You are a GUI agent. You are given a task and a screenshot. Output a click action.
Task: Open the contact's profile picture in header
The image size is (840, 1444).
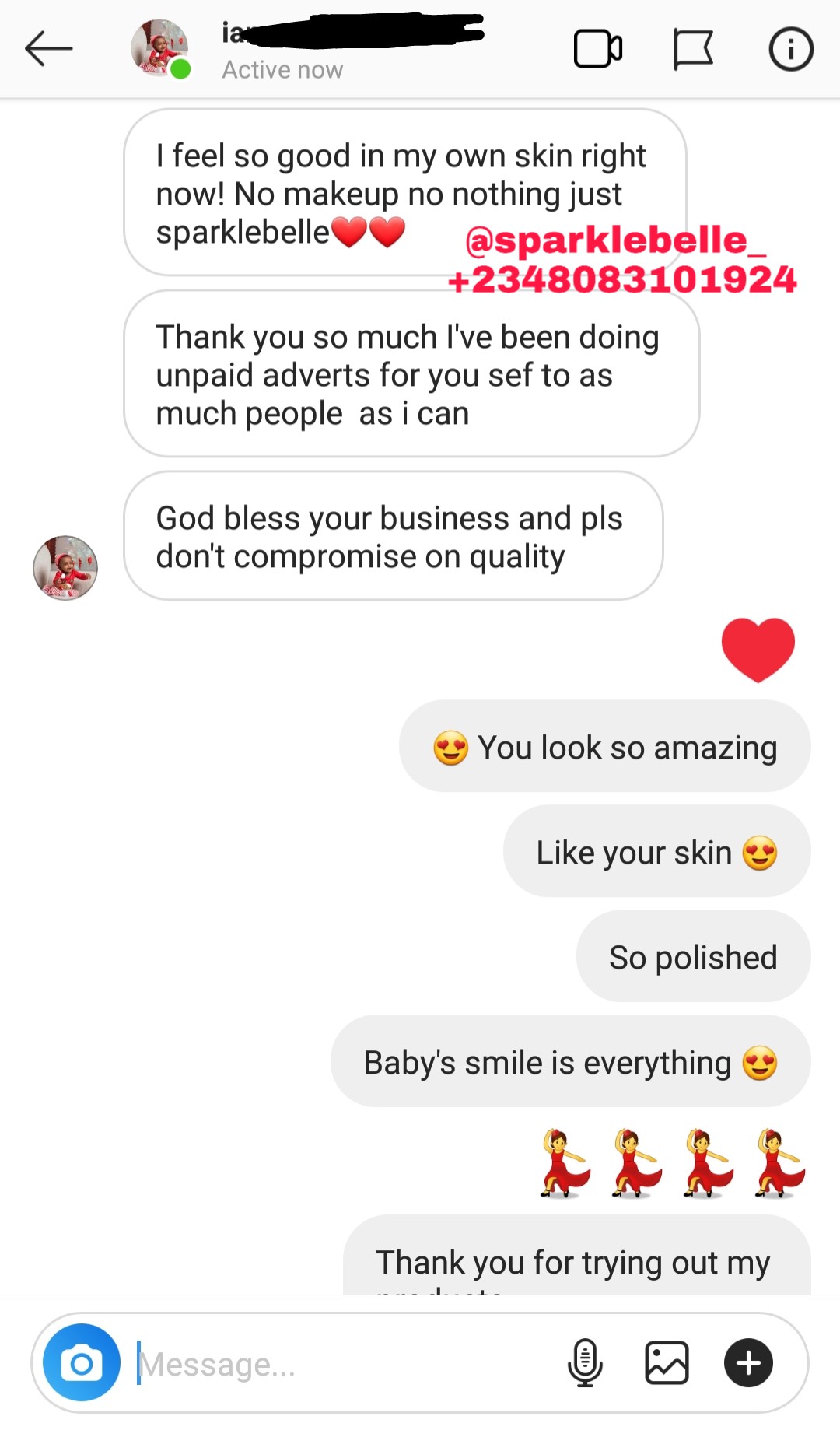tap(159, 47)
